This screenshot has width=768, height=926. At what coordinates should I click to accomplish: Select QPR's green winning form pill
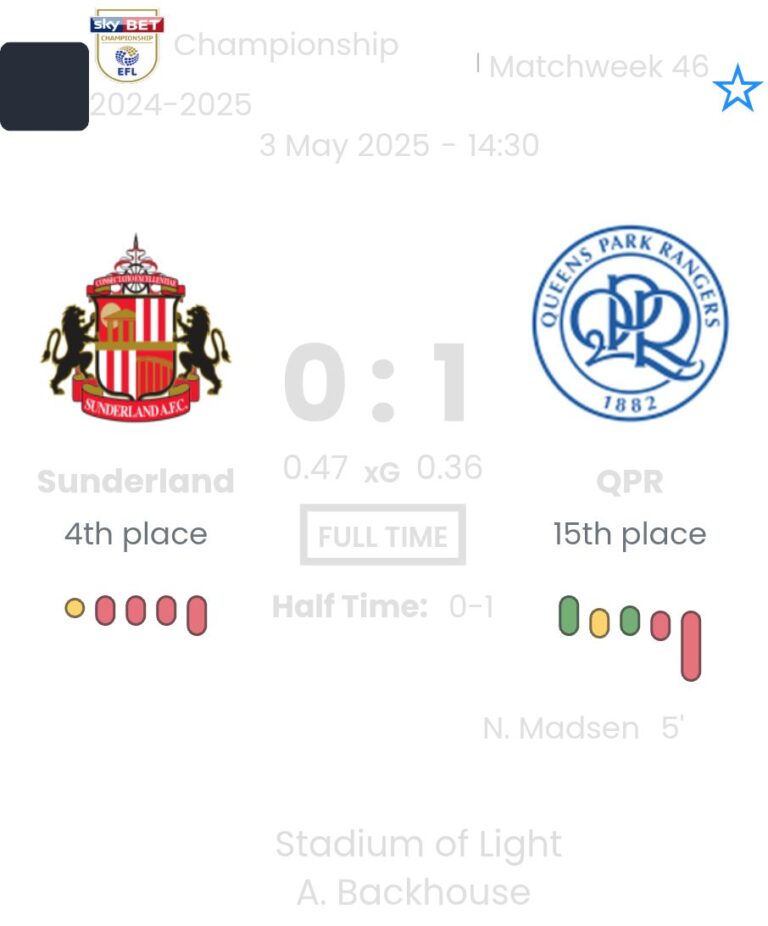[x=568, y=617]
